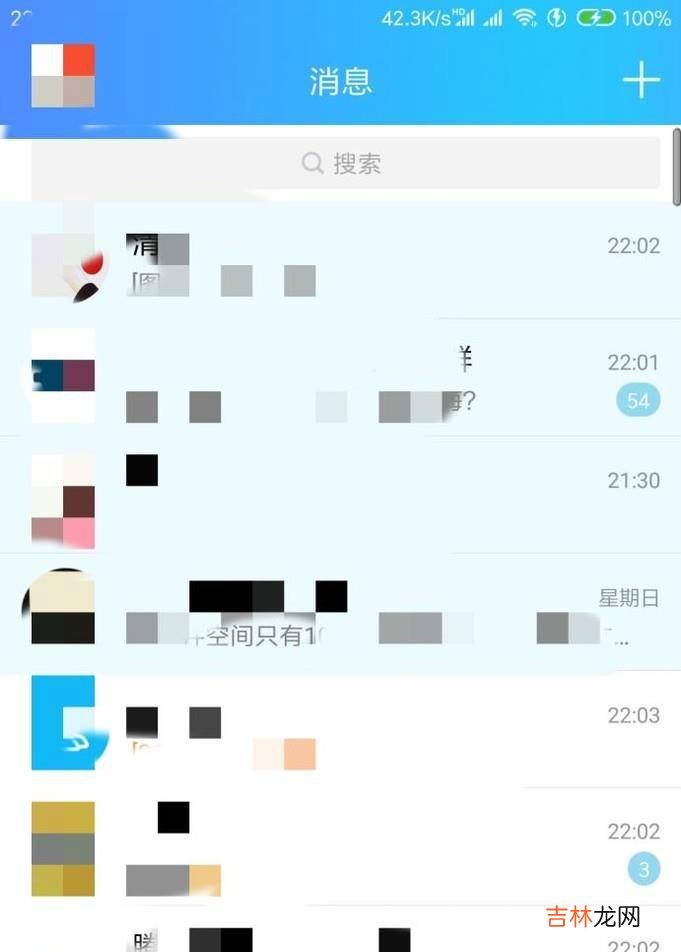This screenshot has width=681, height=952.
Task: Open the chat with 3 unread messages
Action: click(340, 848)
